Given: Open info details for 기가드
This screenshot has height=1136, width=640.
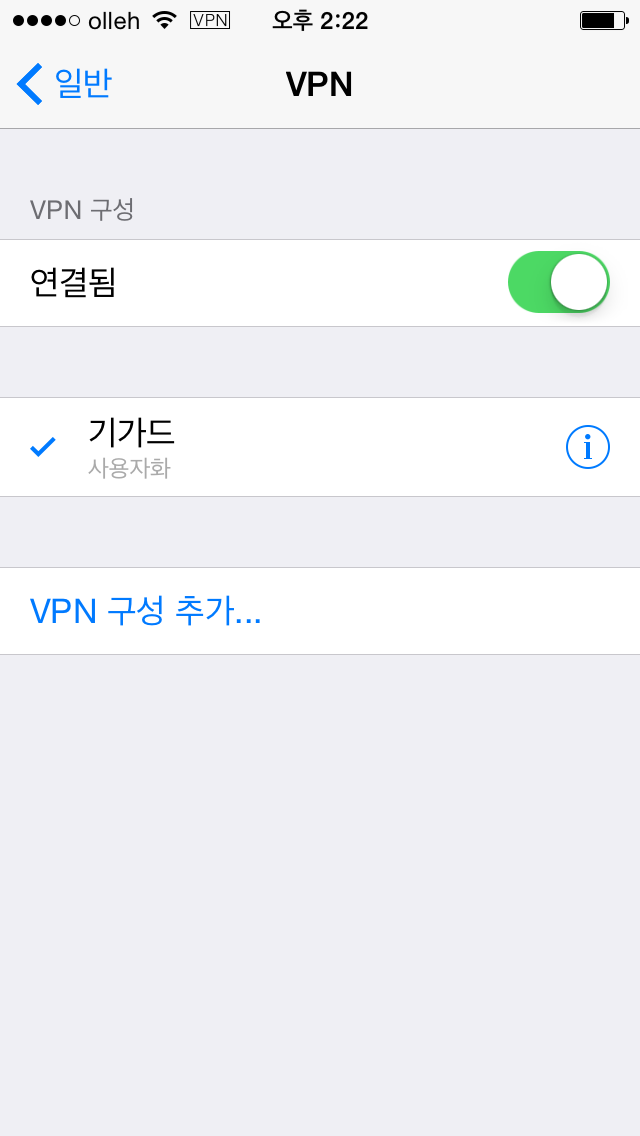Looking at the screenshot, I should [588, 447].
